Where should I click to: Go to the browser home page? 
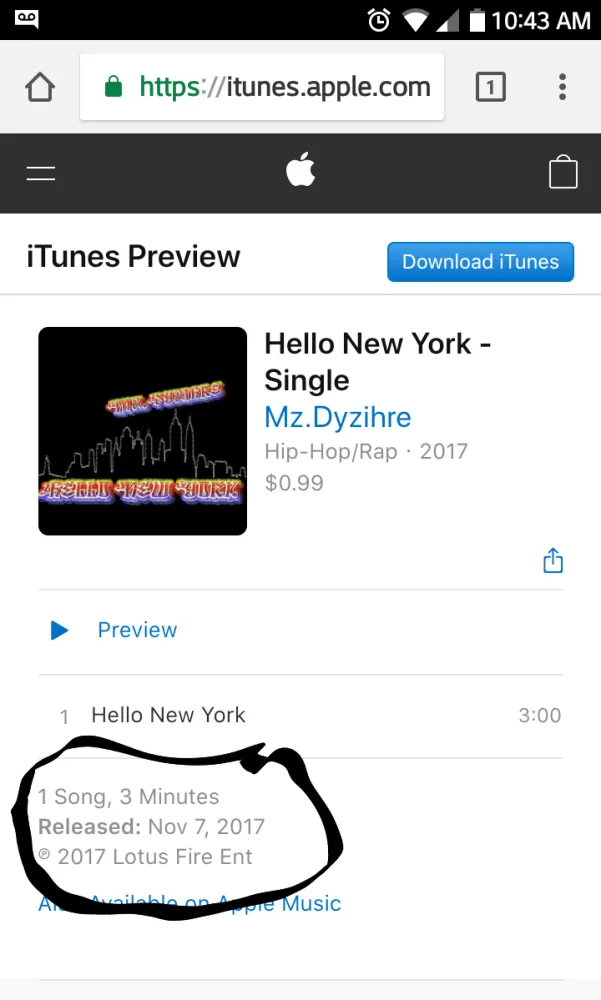coord(39,87)
